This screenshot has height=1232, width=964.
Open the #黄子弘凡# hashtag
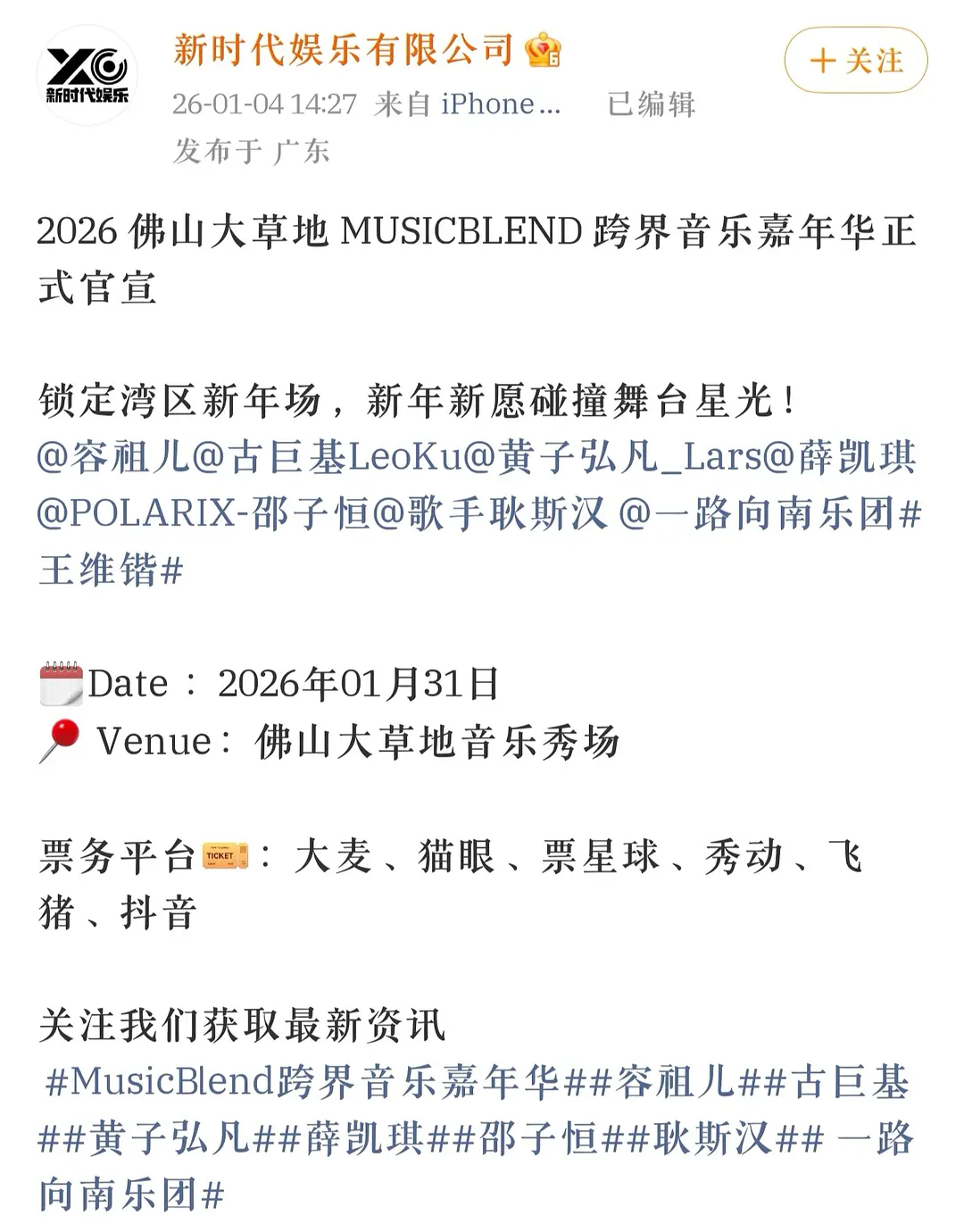pos(156,1138)
